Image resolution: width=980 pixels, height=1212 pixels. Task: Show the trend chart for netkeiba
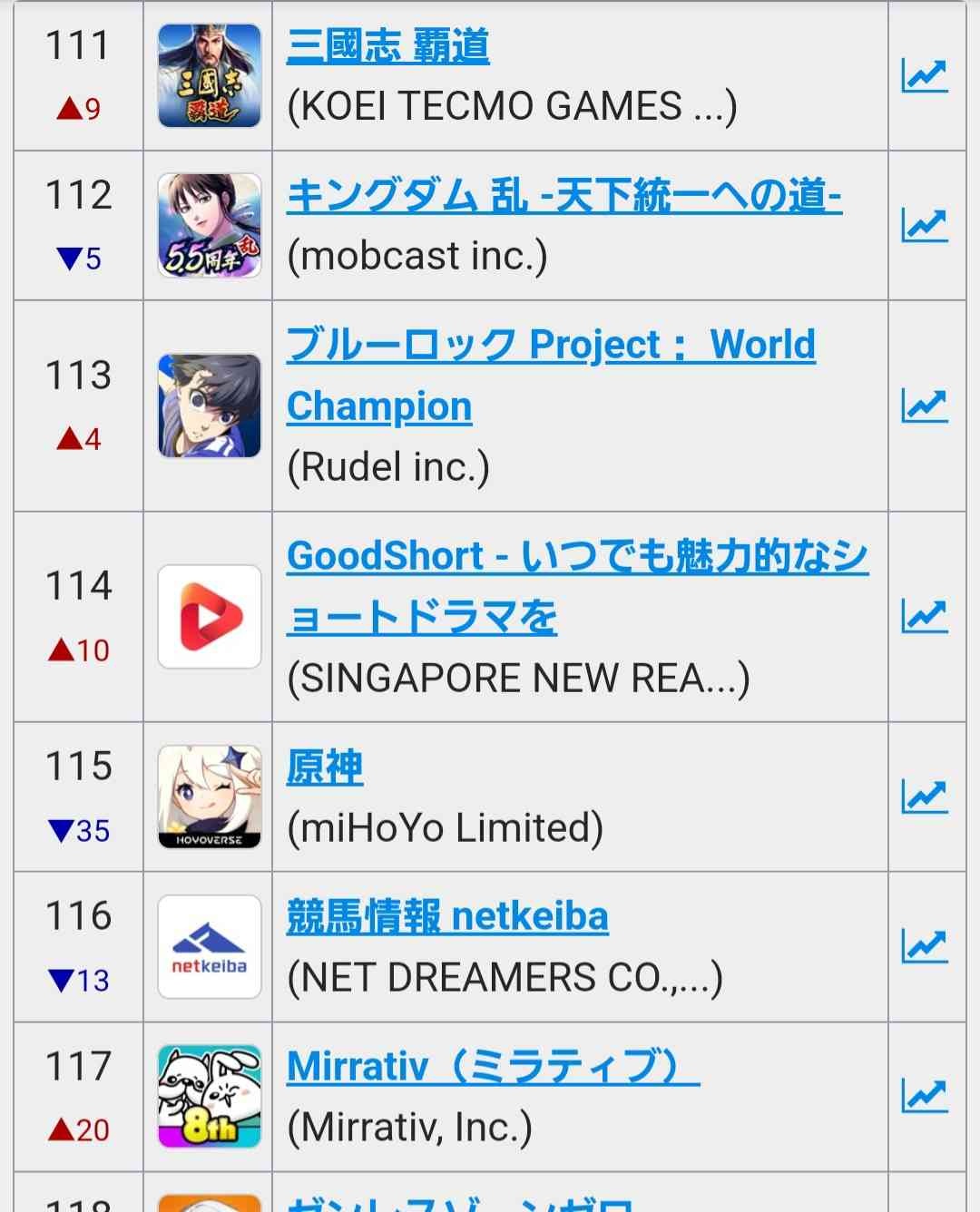[x=924, y=946]
